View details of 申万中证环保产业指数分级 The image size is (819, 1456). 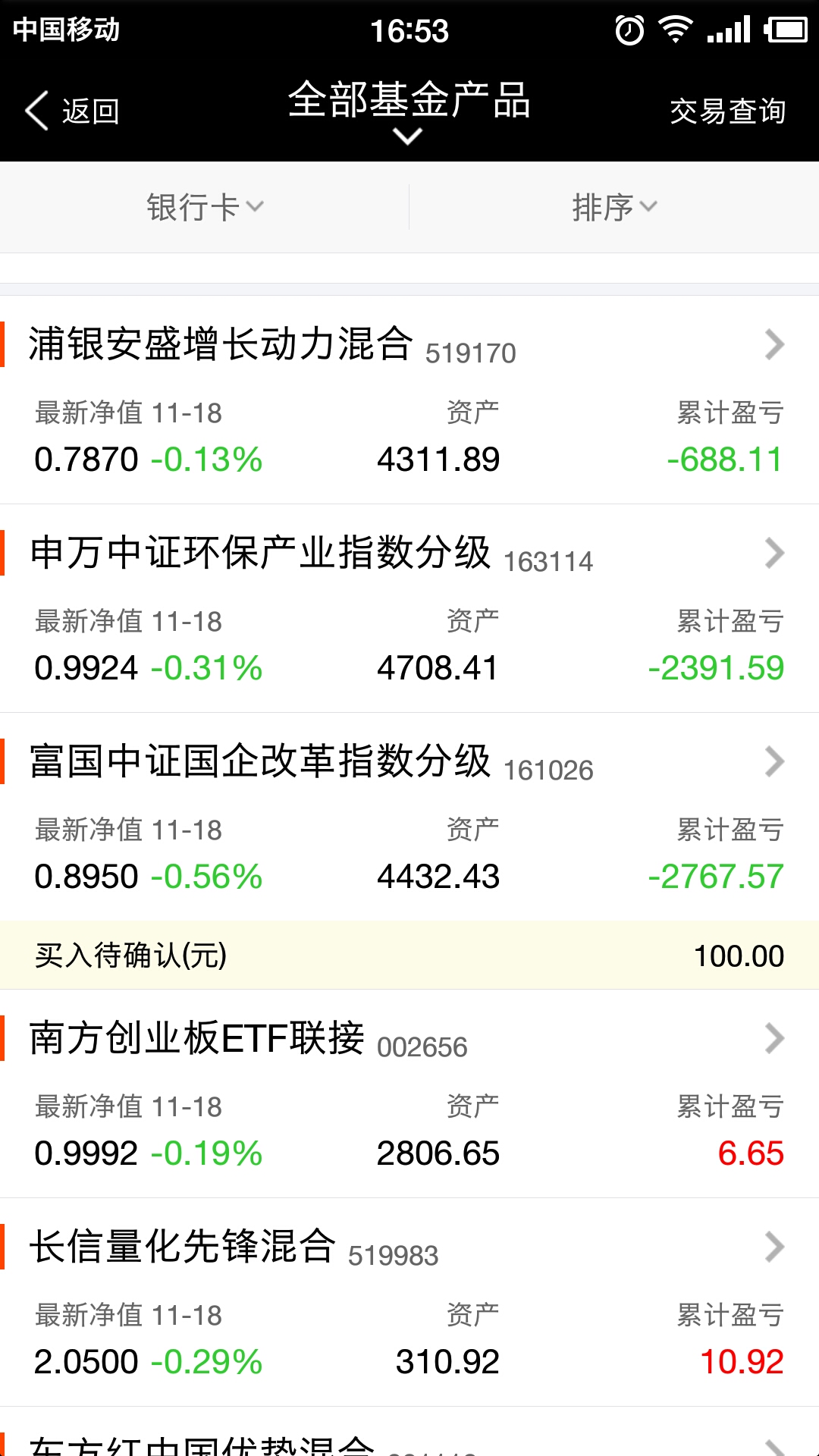[x=409, y=608]
